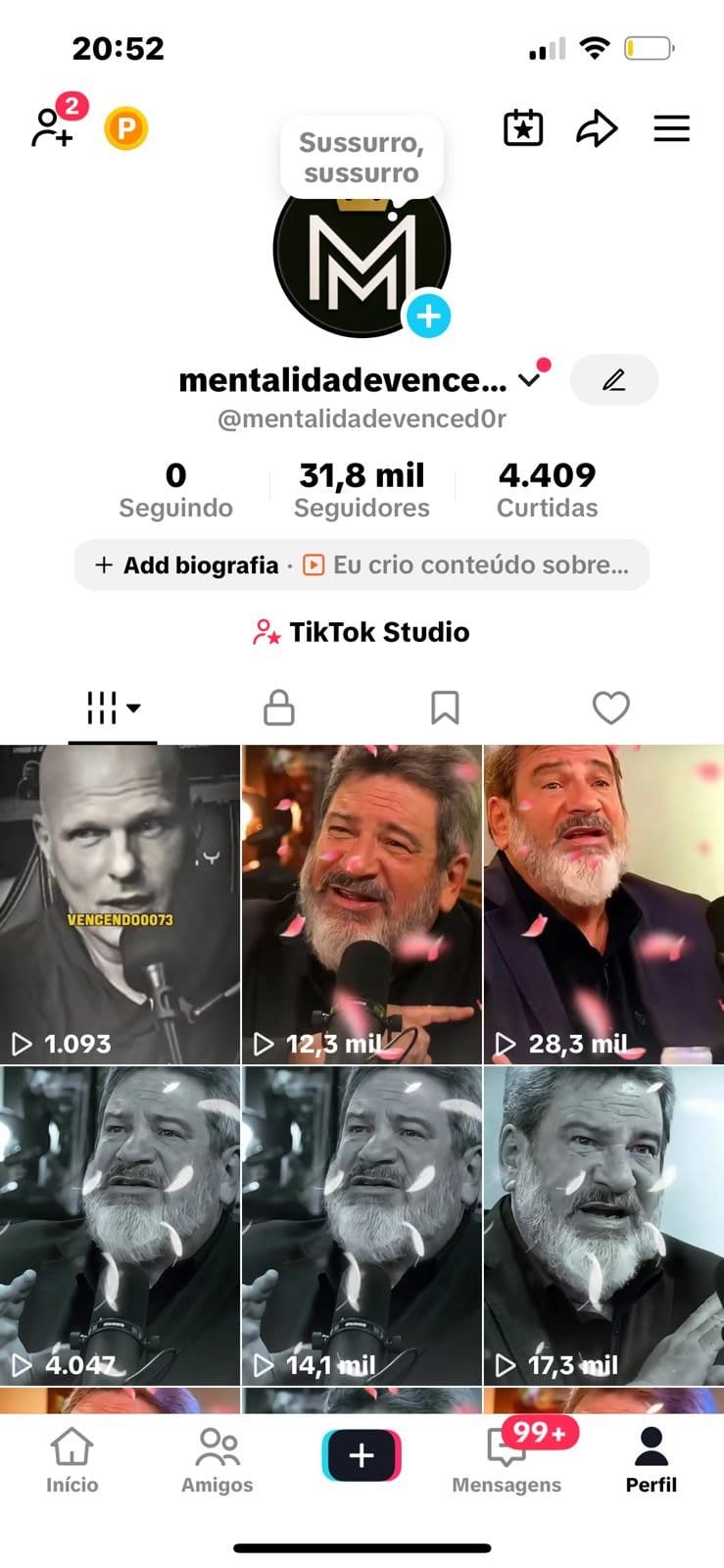Edit the profile with the pencil icon
The width and height of the screenshot is (724, 1568).
[x=614, y=380]
